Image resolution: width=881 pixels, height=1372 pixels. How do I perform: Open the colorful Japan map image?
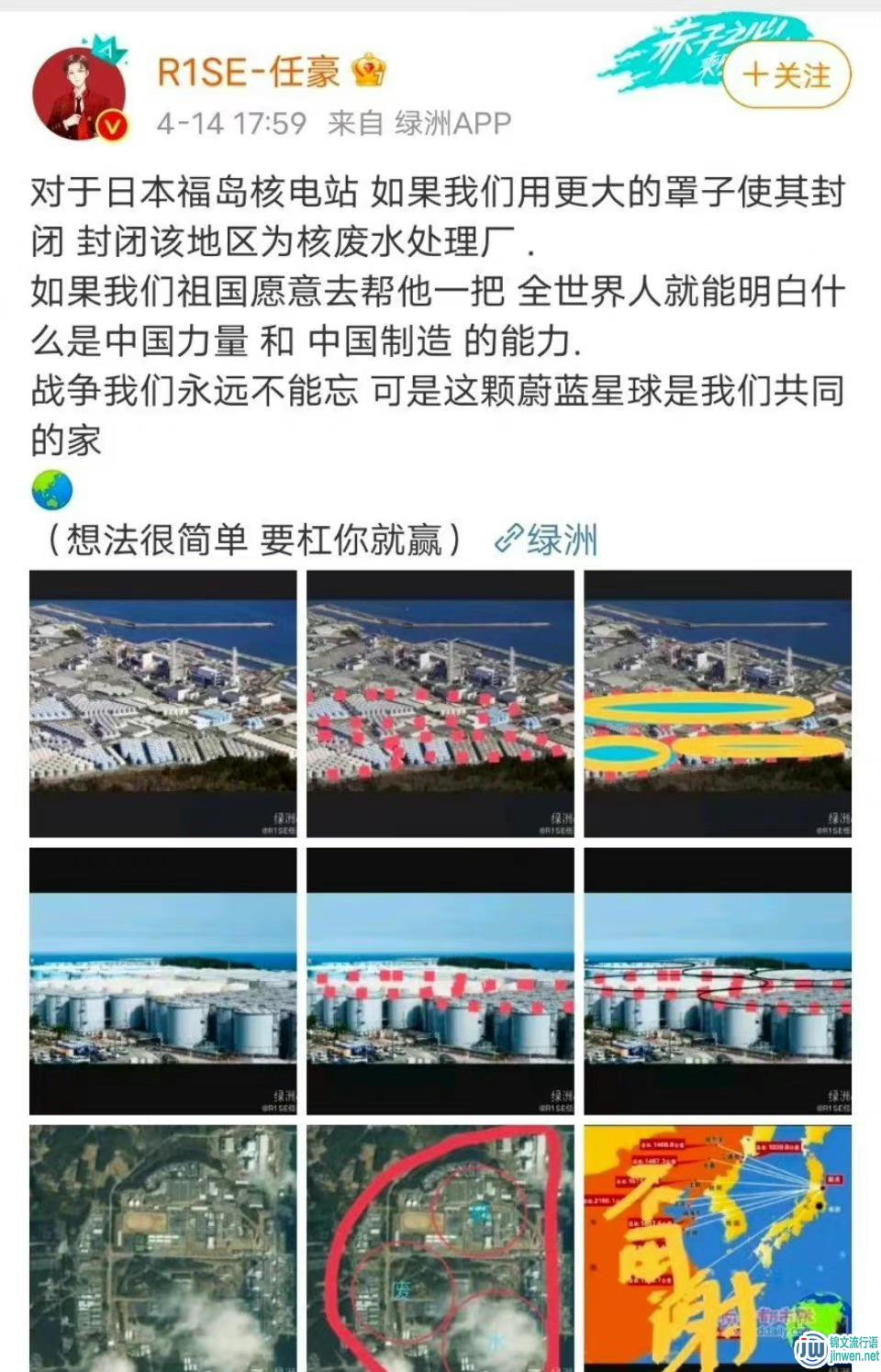(718, 1248)
